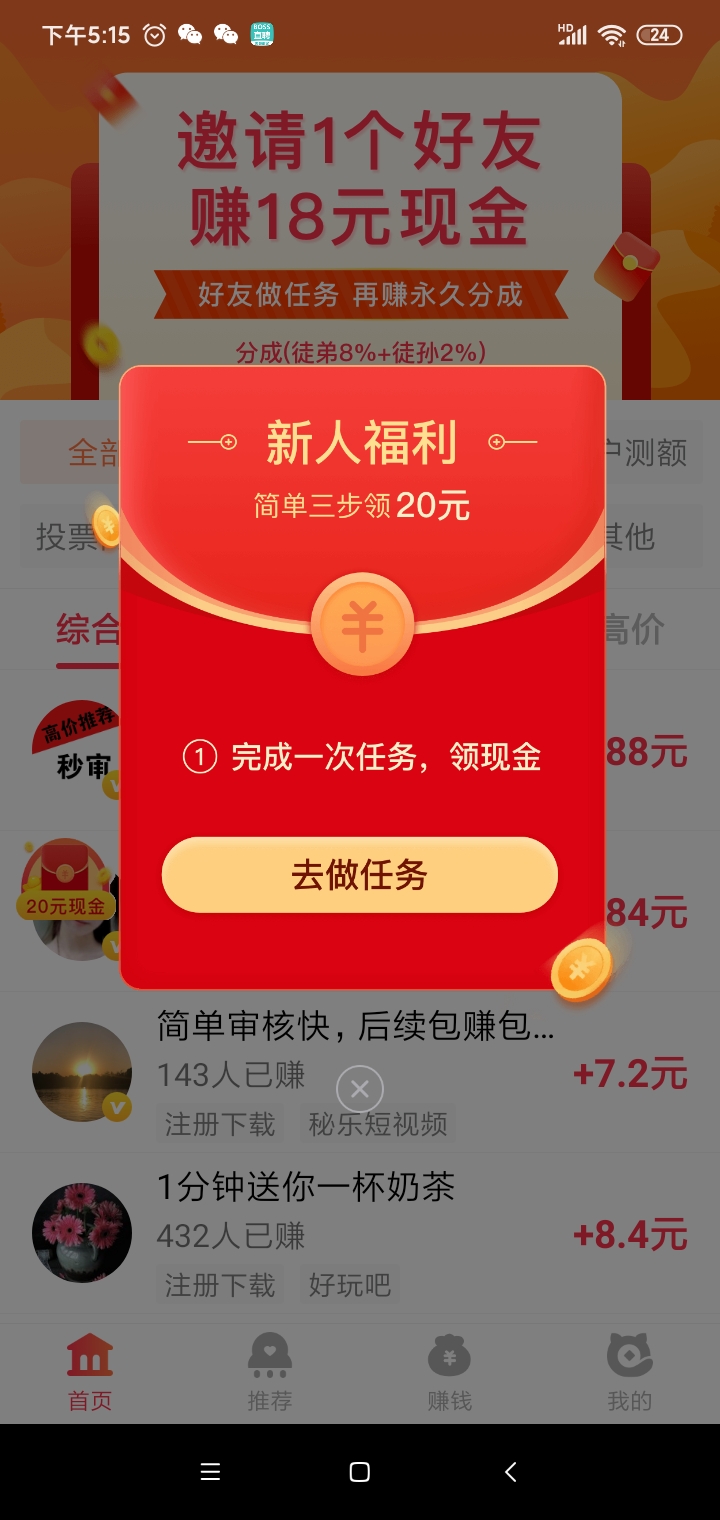720x1520 pixels.
Task: Open the 推荐 tab
Action: pos(270,1371)
